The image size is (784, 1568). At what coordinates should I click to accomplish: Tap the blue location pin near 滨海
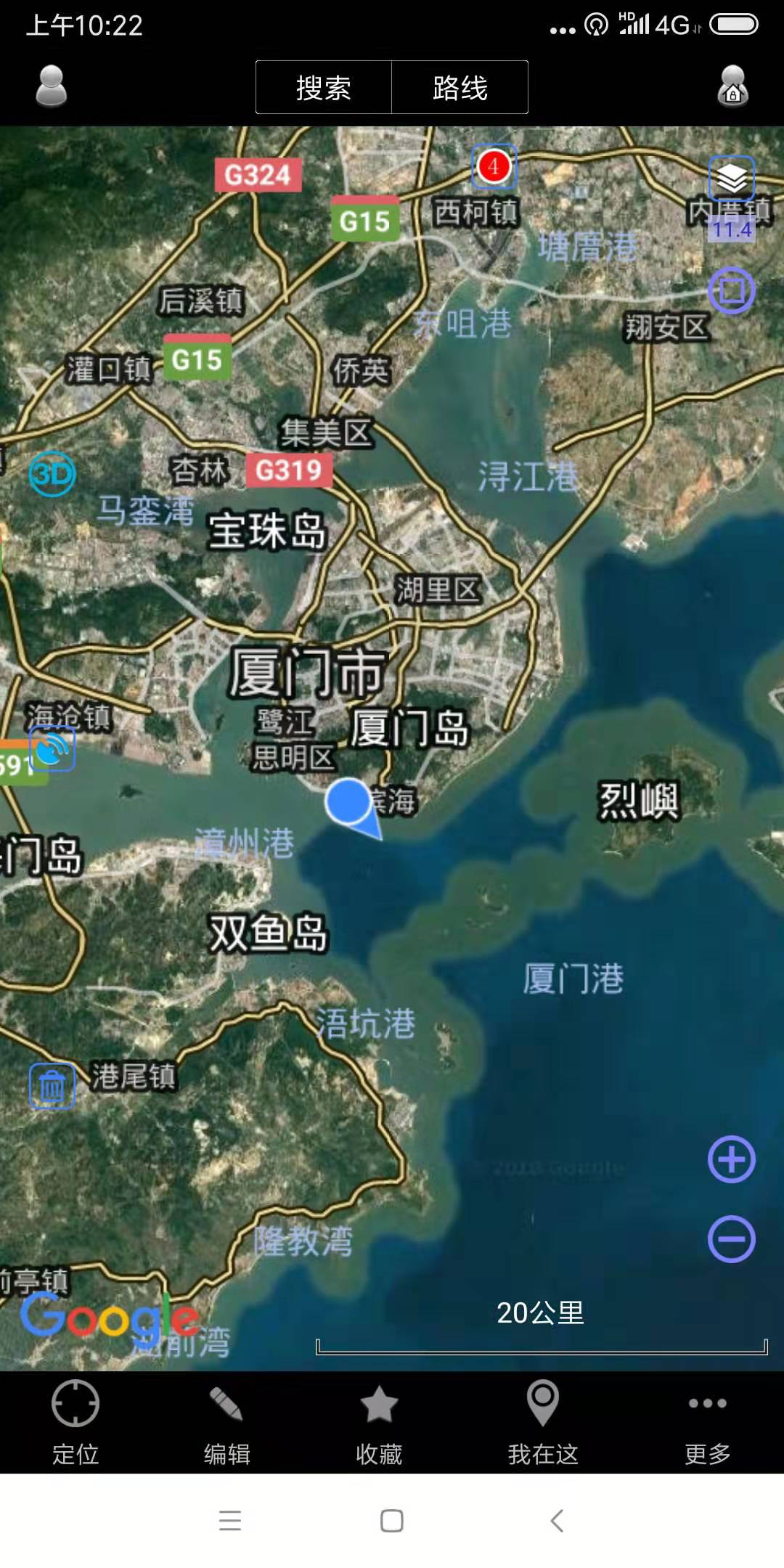pos(350,803)
